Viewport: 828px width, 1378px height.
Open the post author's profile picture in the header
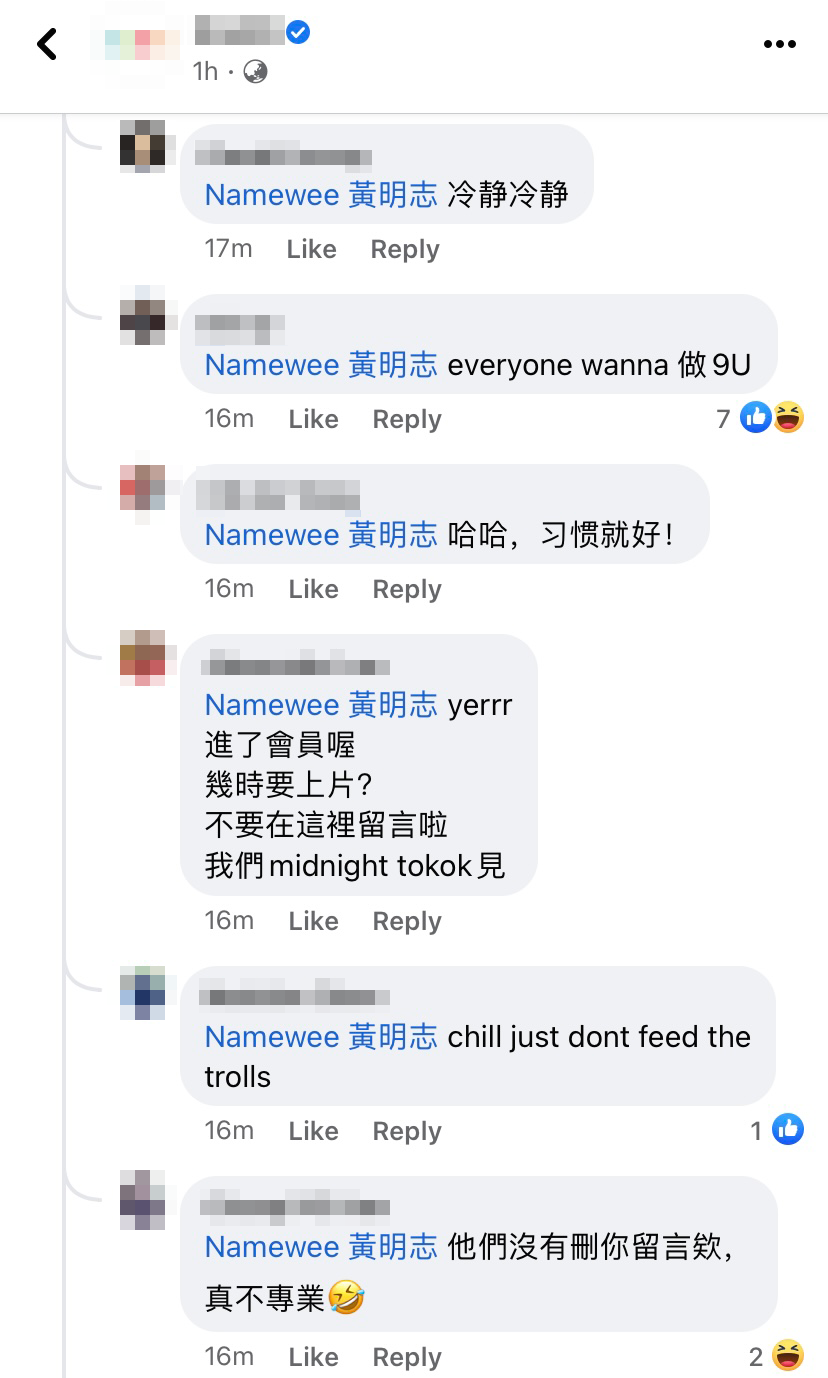point(142,45)
